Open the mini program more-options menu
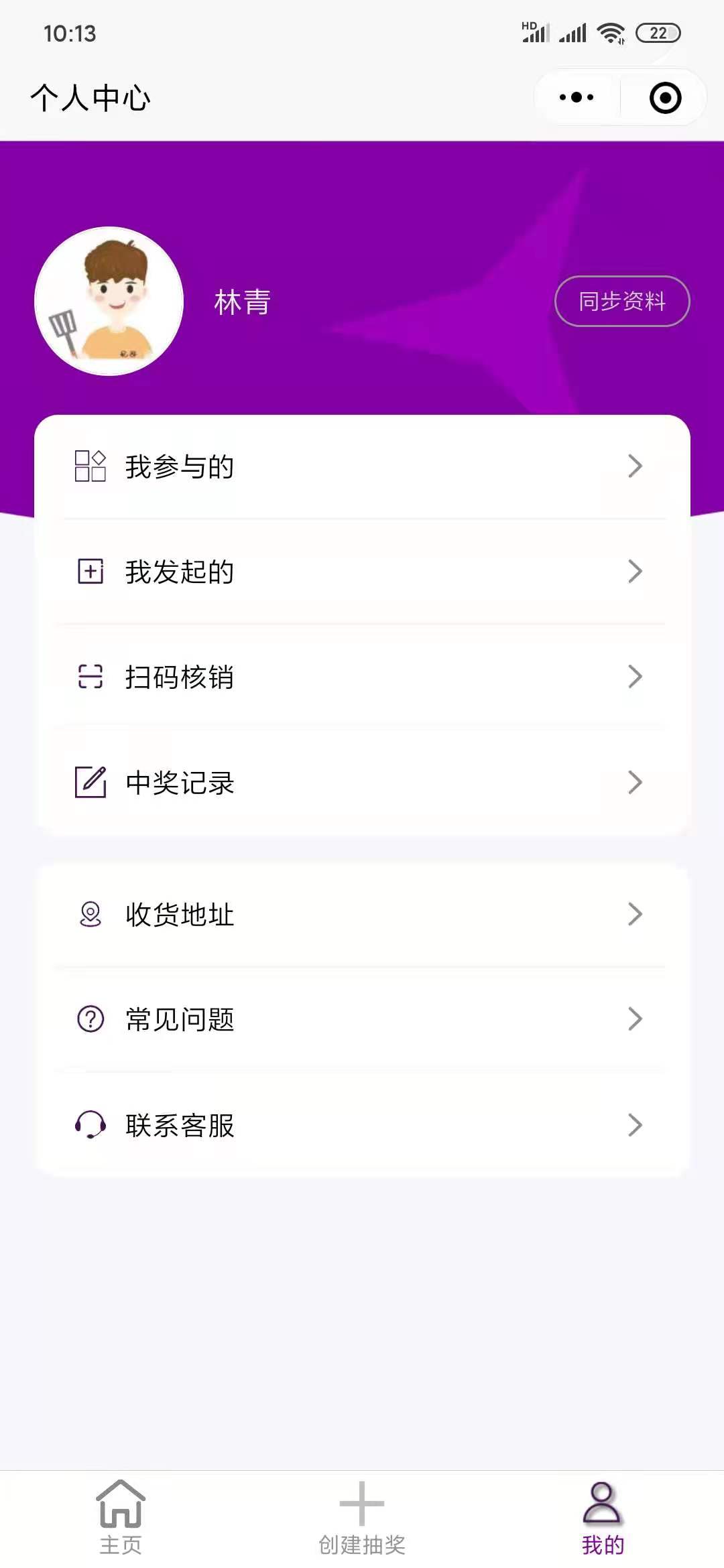 [x=577, y=98]
